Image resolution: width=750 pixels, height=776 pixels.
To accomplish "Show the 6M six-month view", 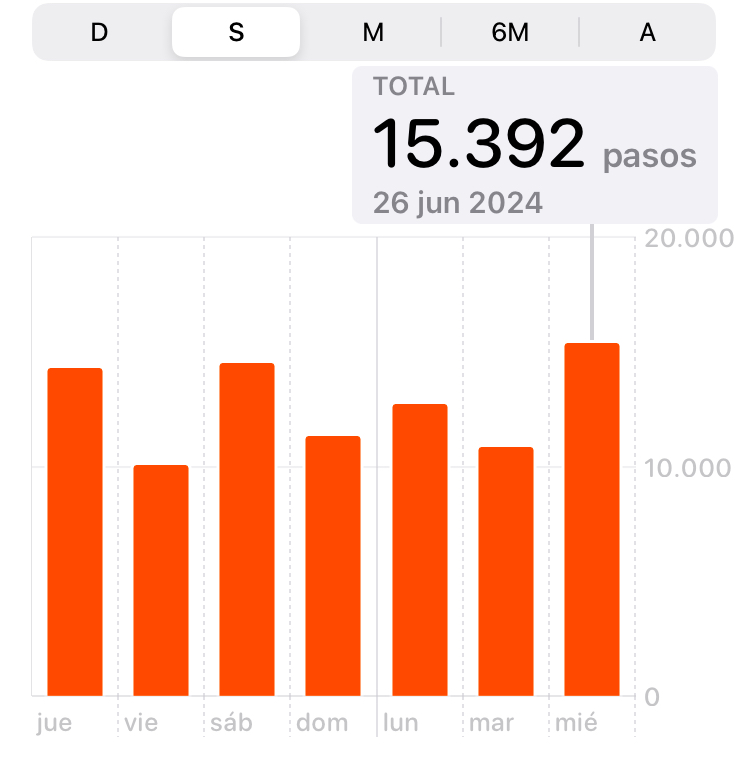I will (x=510, y=32).
